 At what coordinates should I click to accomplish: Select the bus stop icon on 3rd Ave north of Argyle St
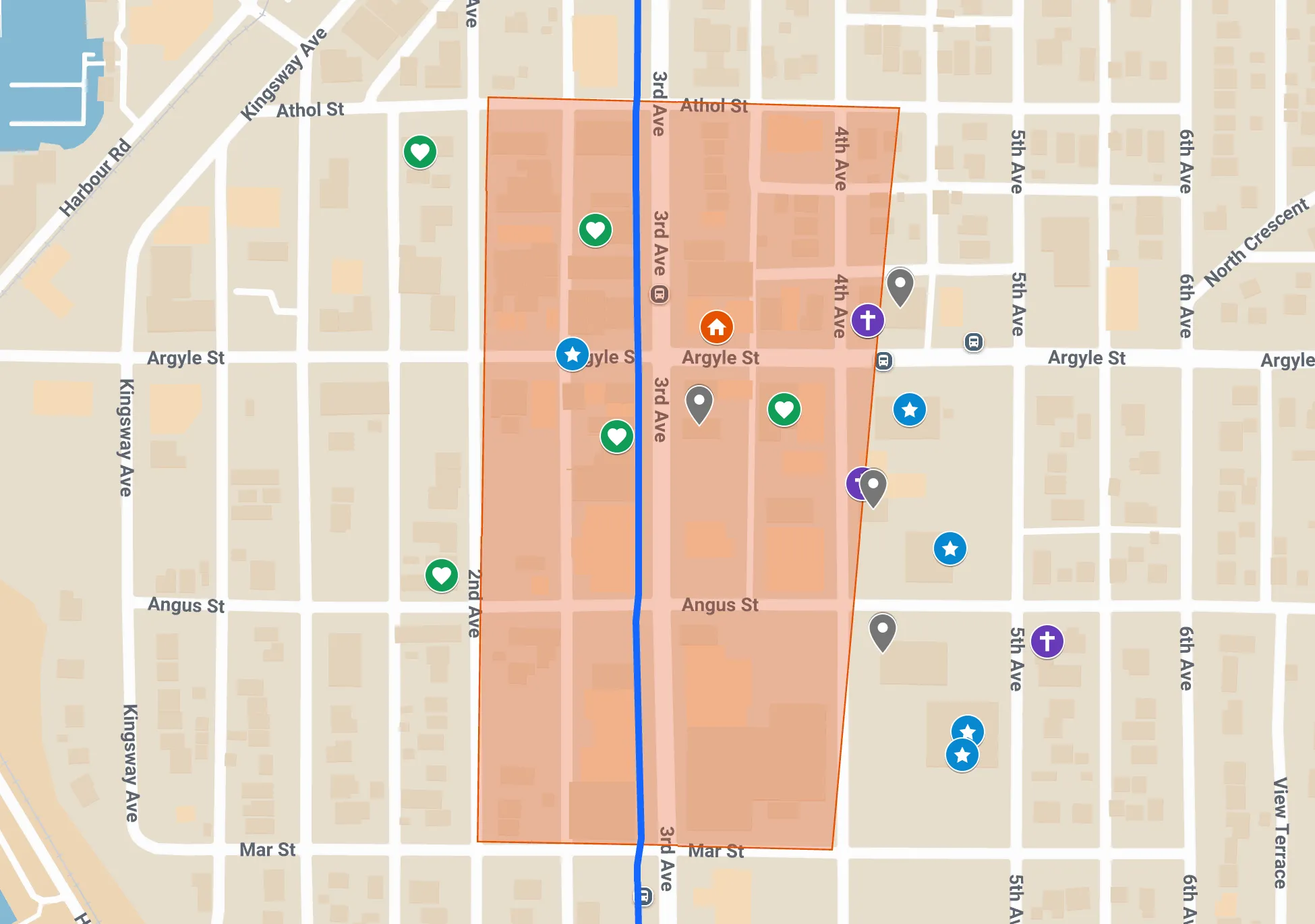click(x=659, y=294)
